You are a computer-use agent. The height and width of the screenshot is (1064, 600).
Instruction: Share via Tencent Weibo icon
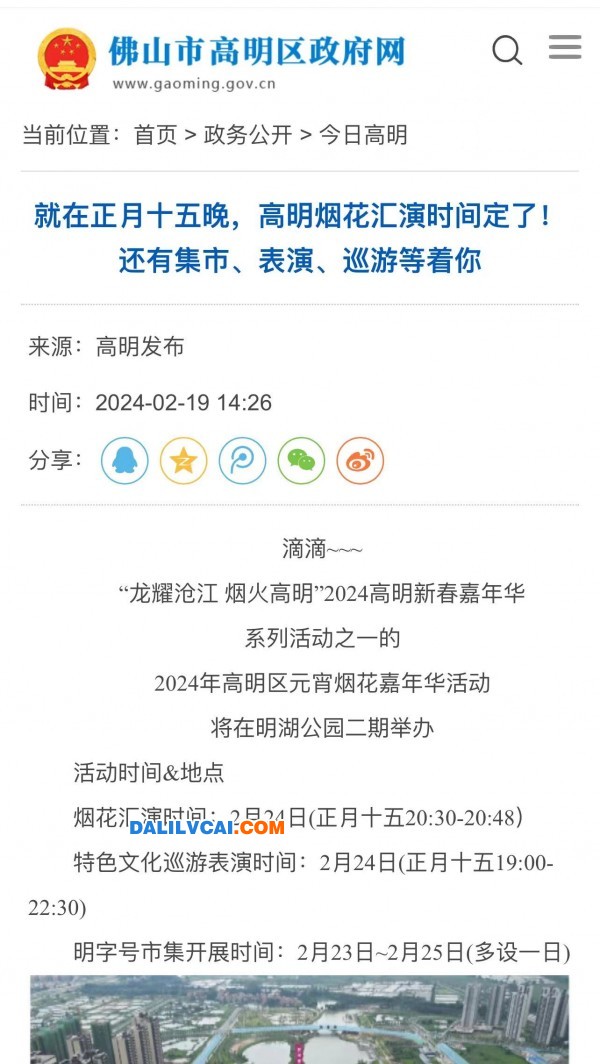click(242, 461)
